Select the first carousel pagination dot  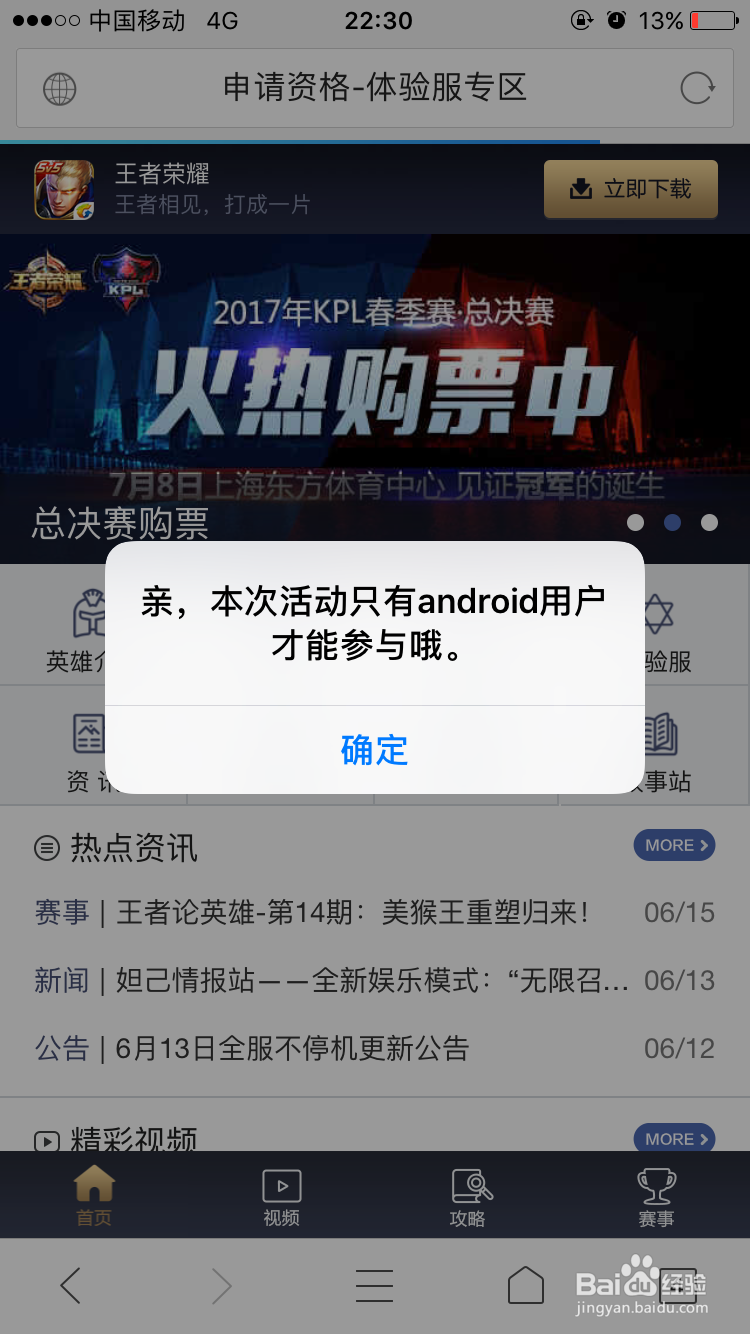point(634,522)
